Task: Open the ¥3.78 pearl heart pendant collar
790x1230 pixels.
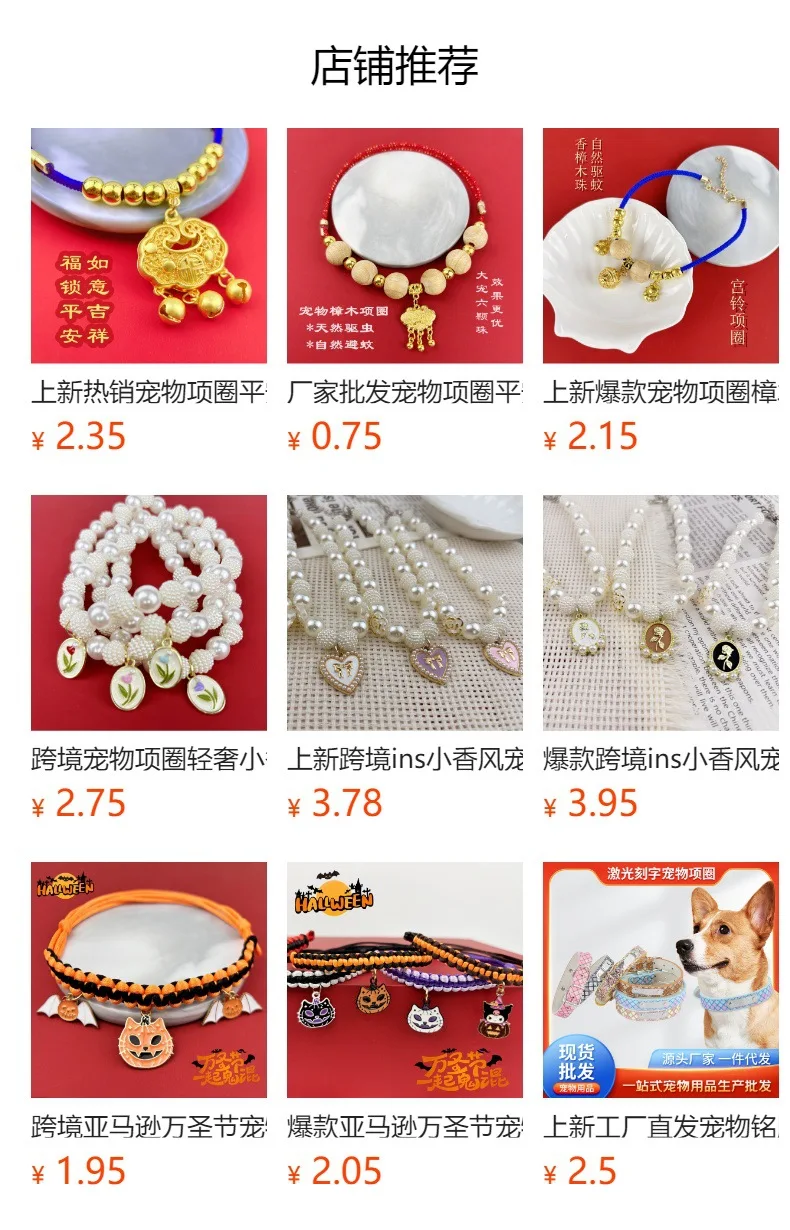Action: point(404,613)
